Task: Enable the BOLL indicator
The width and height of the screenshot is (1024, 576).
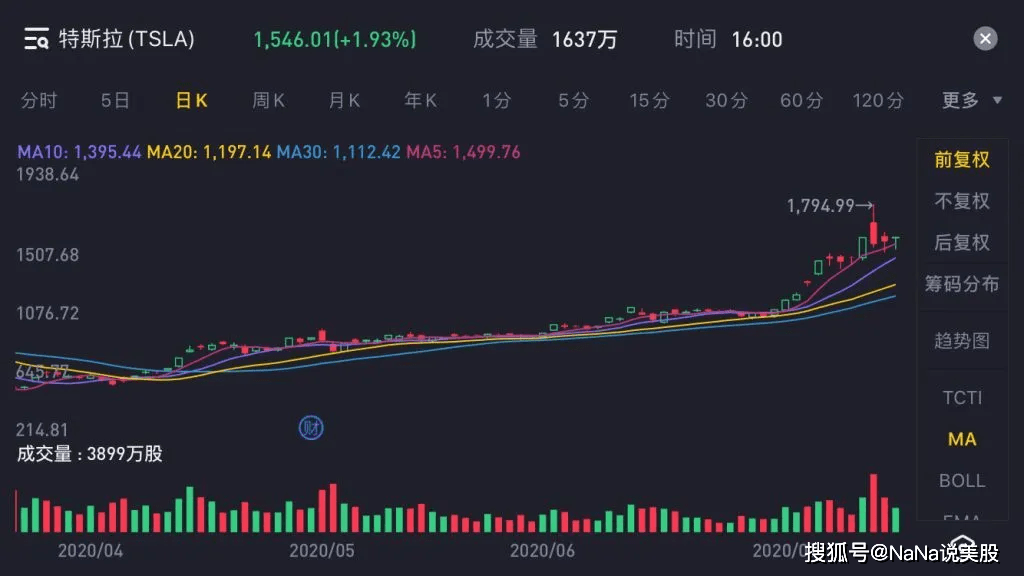Action: click(961, 481)
